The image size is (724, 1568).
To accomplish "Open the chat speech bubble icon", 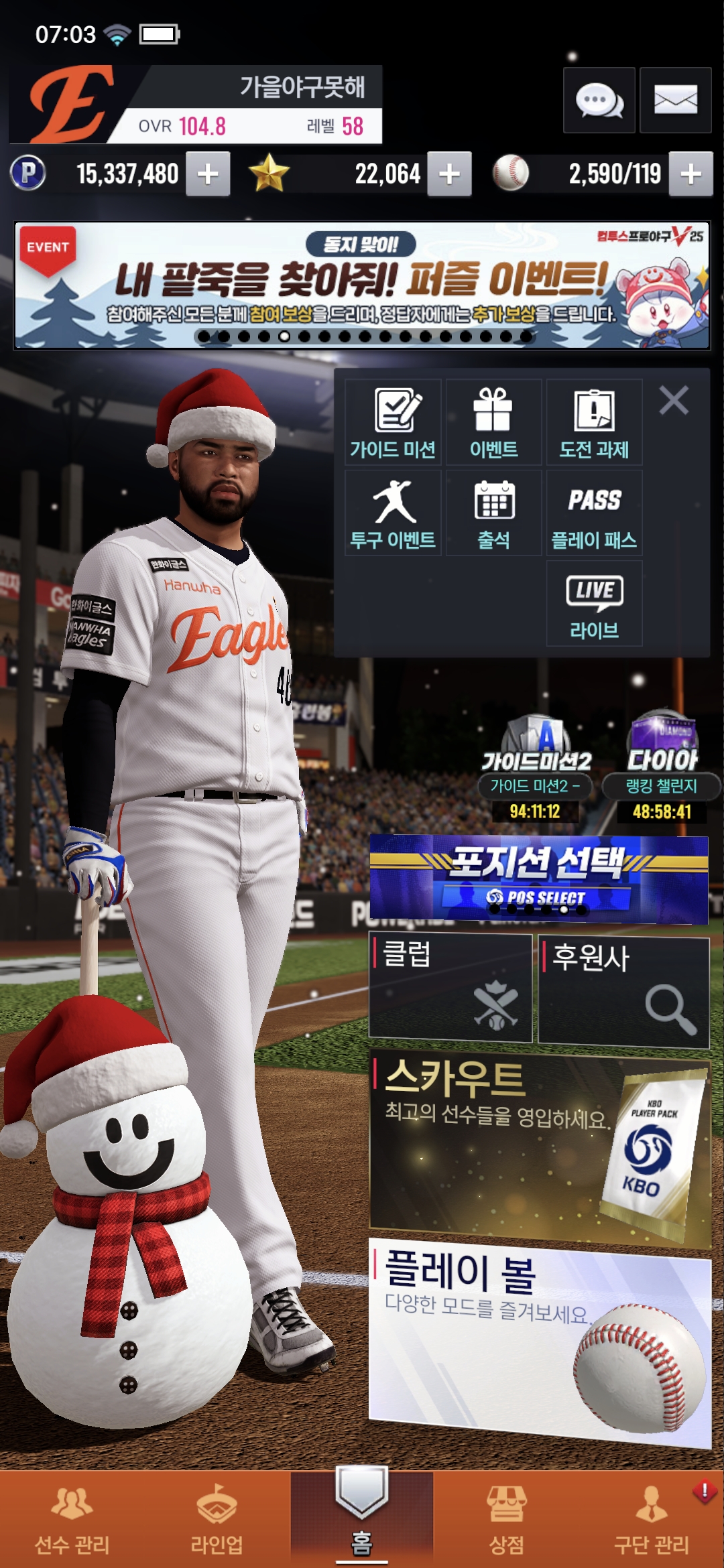I will tap(599, 101).
